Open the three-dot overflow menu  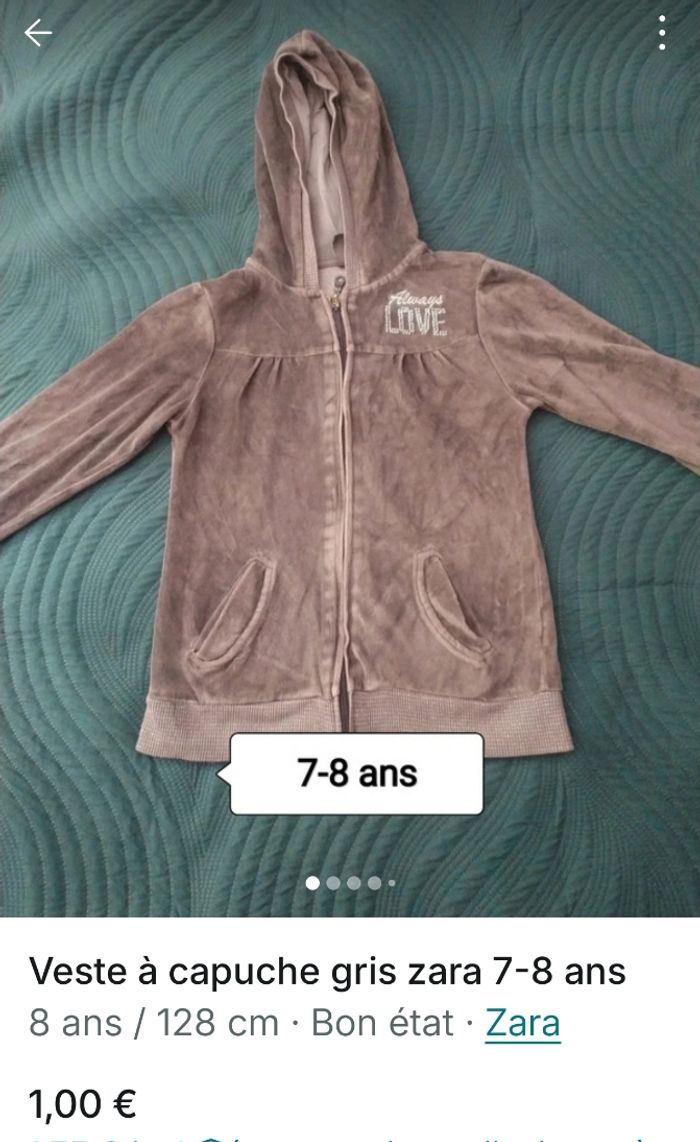point(662,33)
